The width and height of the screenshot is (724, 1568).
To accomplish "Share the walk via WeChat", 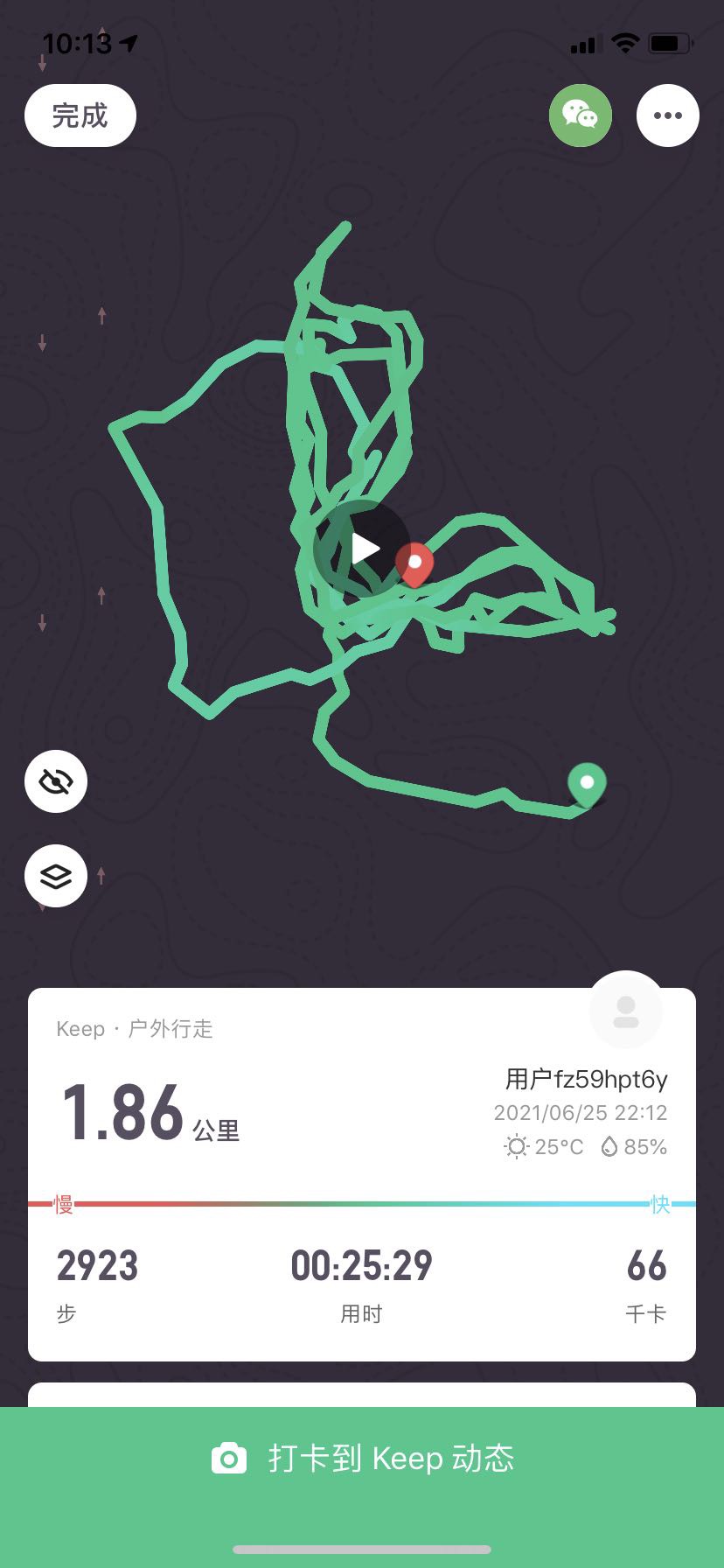I will [x=580, y=115].
